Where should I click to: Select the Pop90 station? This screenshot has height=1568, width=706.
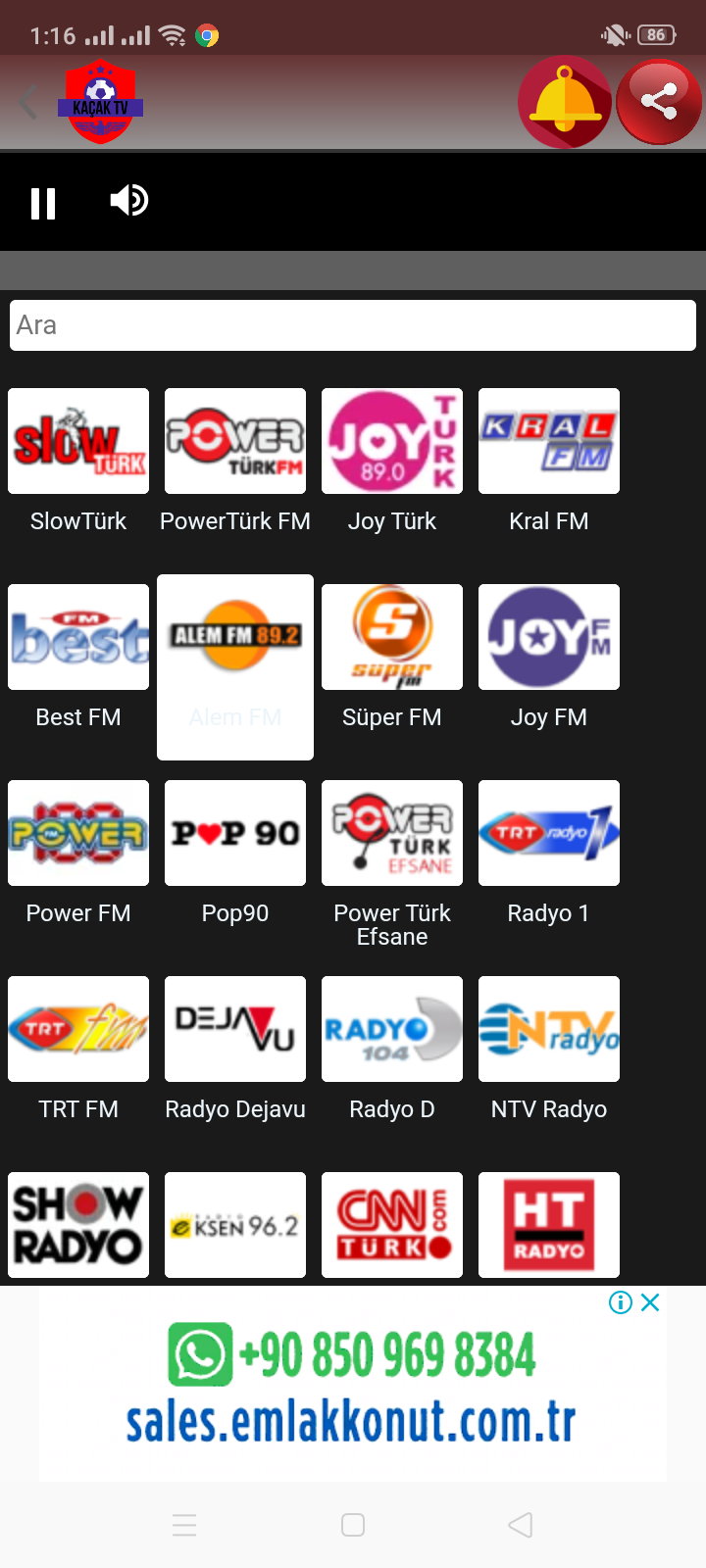pyautogui.click(x=235, y=853)
